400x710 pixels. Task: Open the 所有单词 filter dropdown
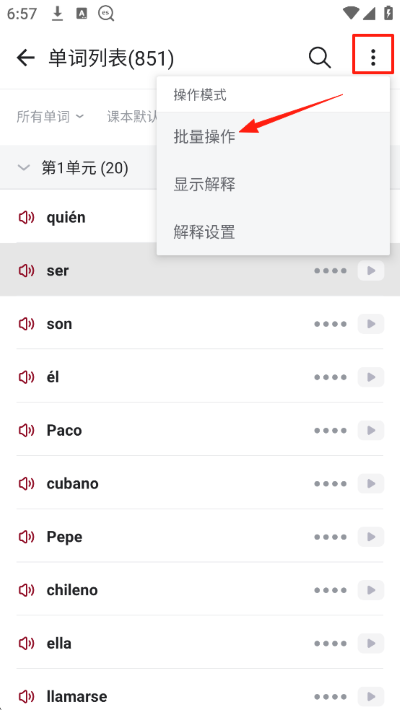coord(50,116)
